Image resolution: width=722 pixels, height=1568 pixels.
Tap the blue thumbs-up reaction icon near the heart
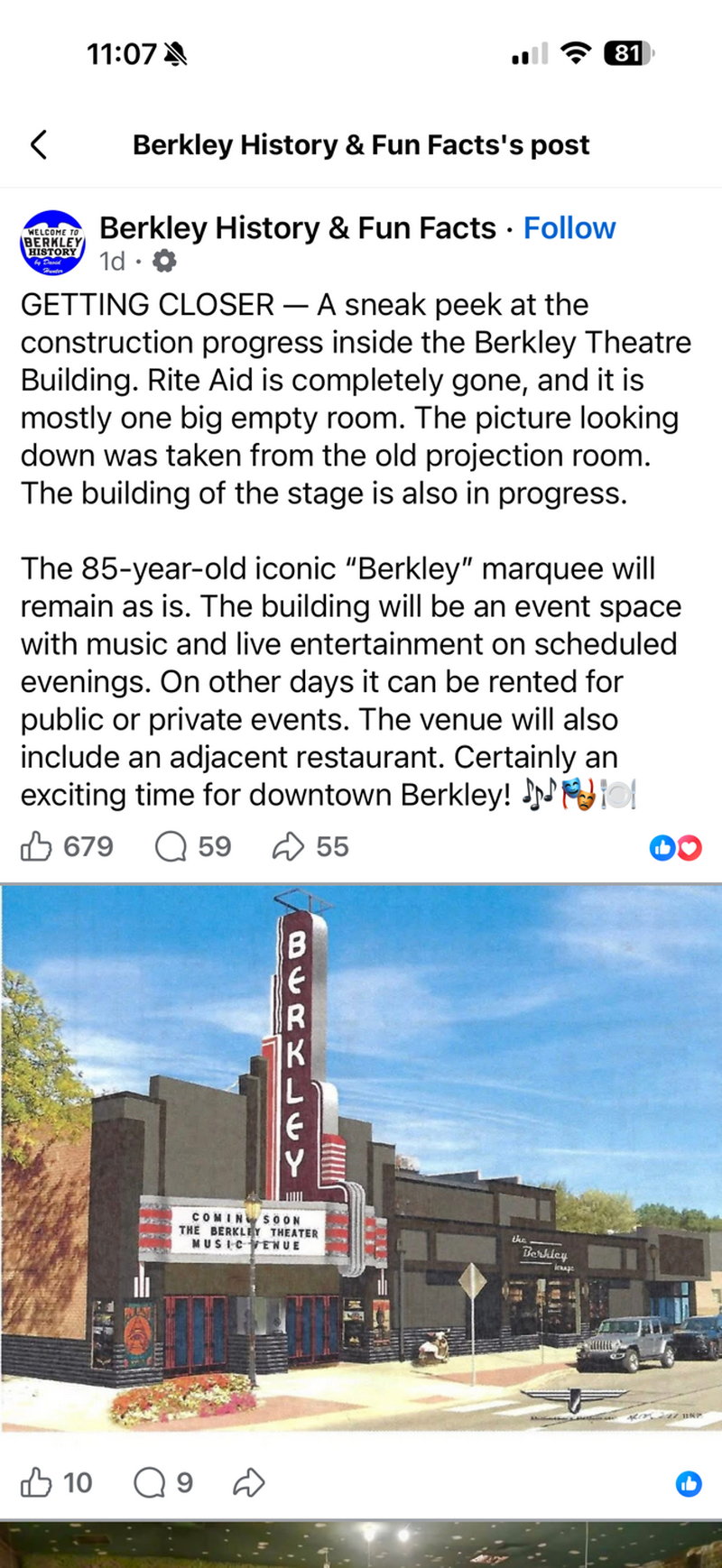662,847
